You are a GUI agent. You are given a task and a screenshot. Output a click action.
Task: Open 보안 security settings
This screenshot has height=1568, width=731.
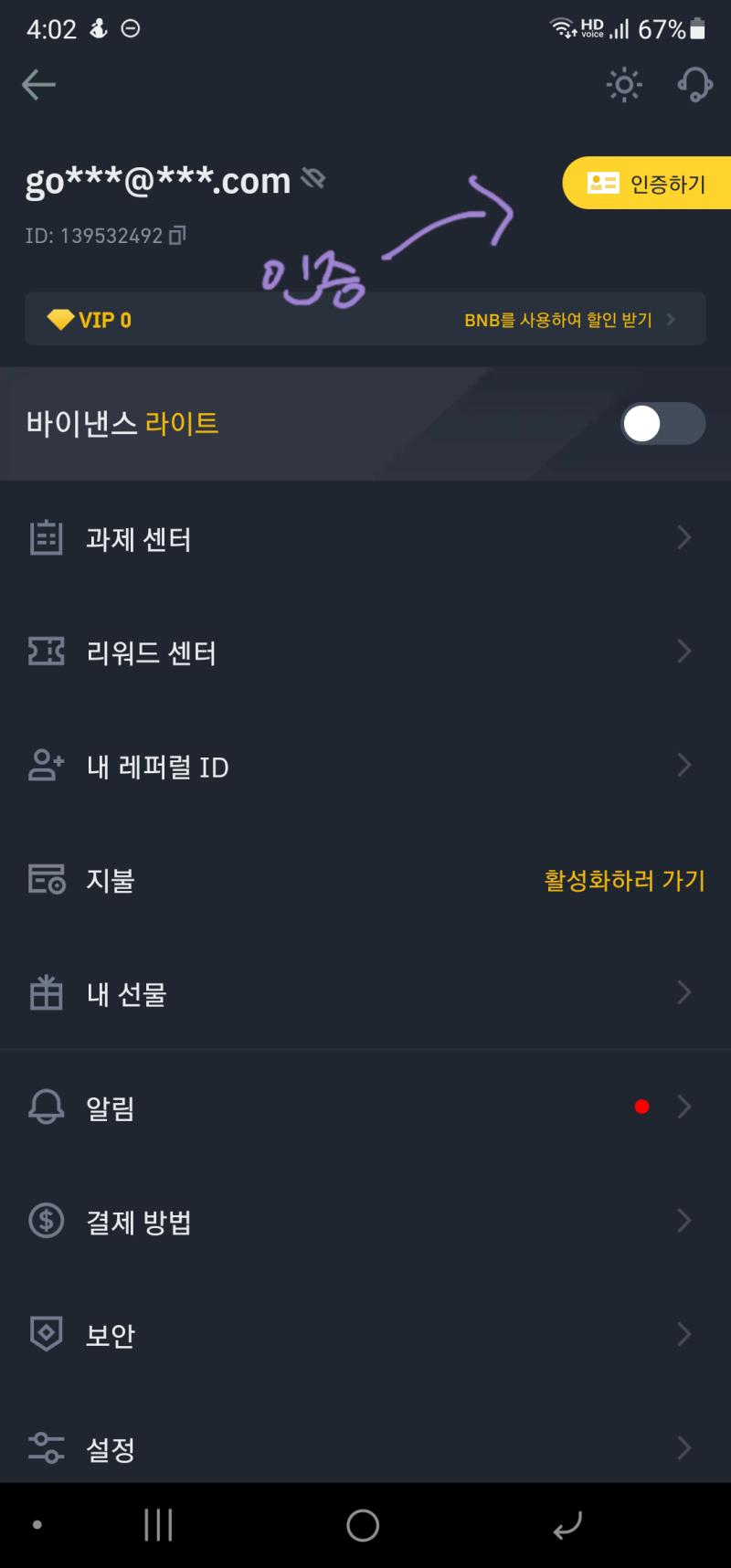tap(365, 1334)
